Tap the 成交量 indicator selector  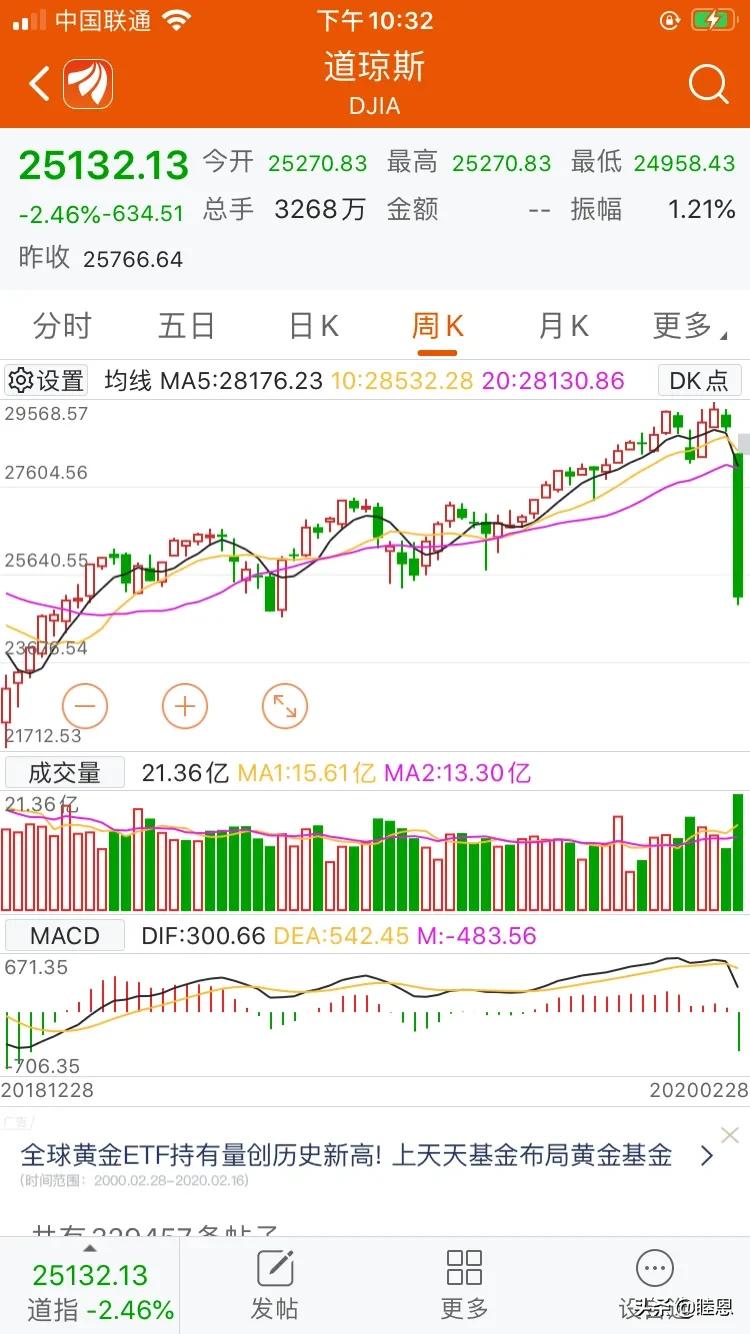(x=65, y=772)
